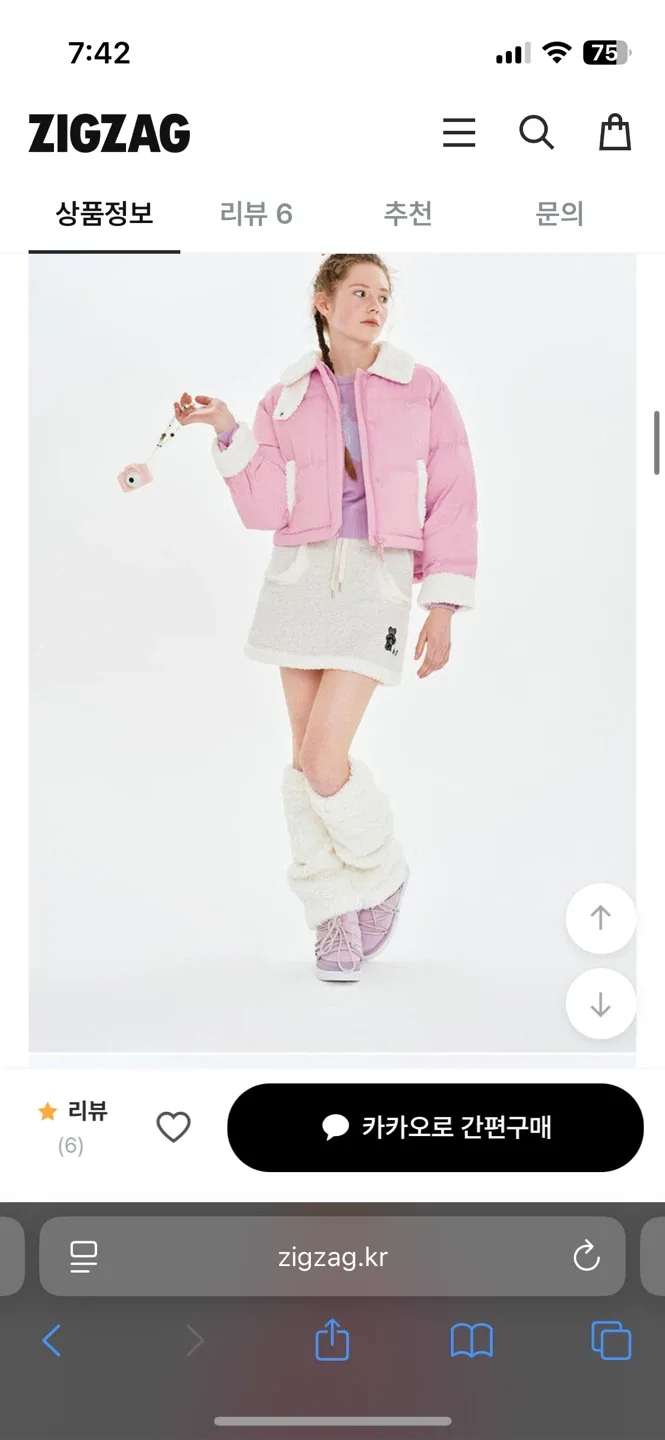Open Safari bookmarks
This screenshot has height=1440, width=665.
[471, 1340]
